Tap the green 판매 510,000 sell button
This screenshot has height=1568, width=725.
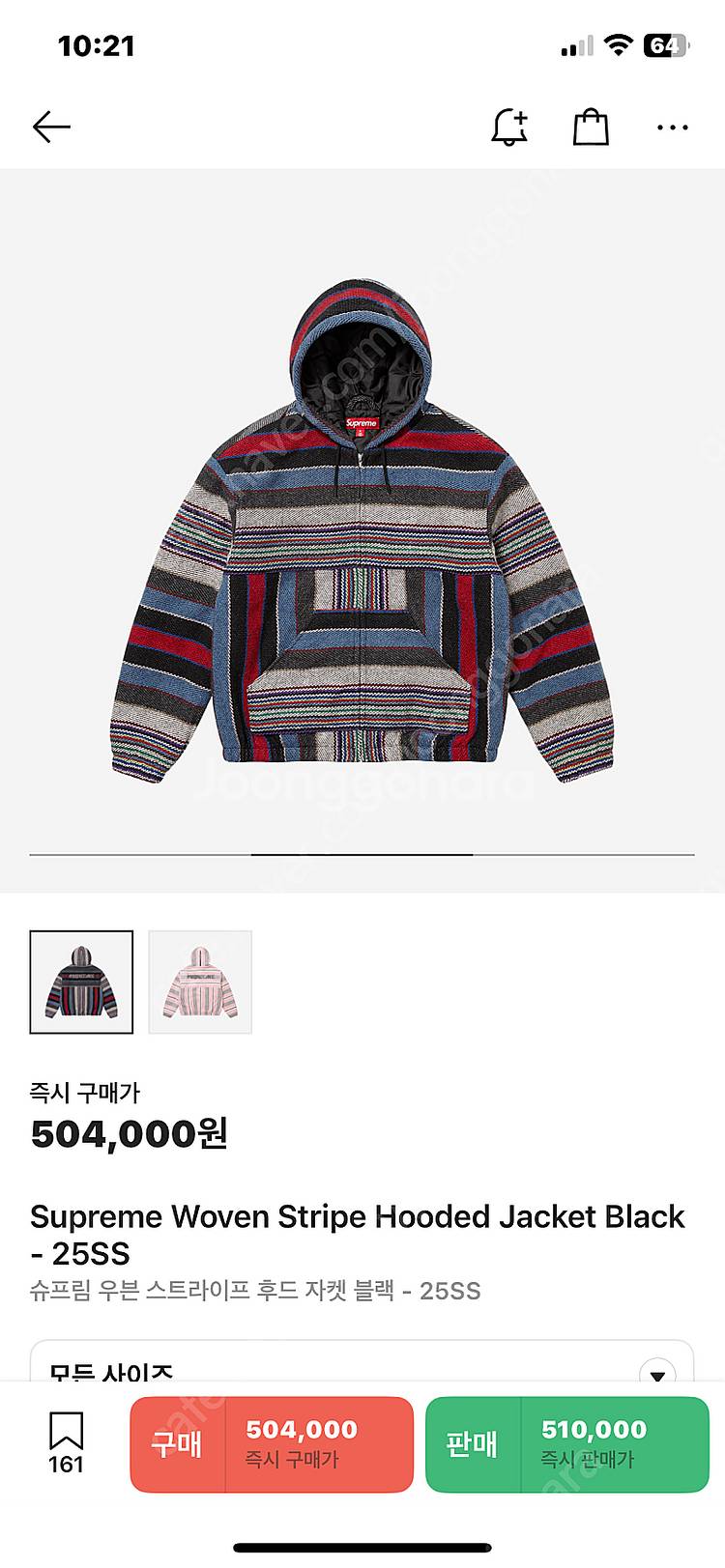pos(567,1443)
